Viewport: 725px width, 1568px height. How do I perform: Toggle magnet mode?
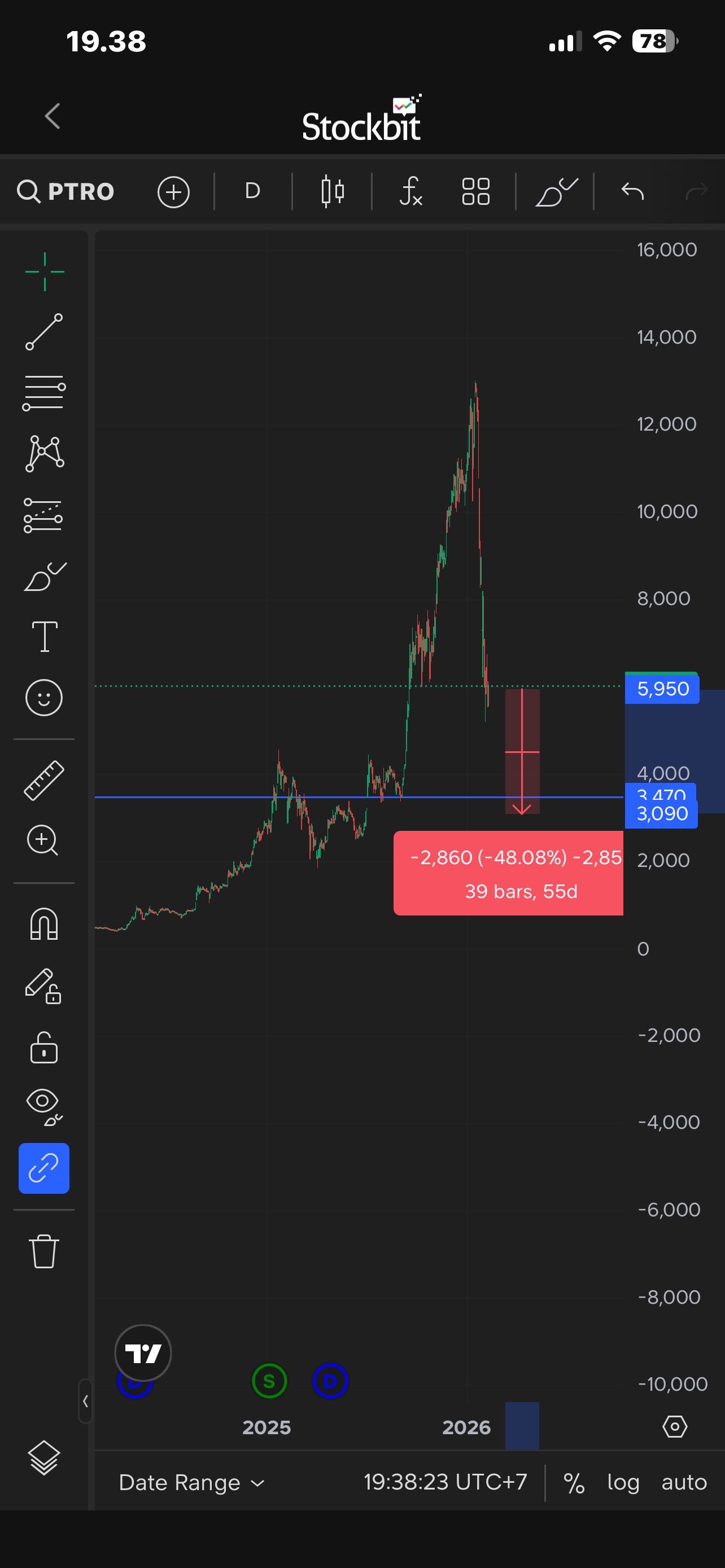click(44, 924)
